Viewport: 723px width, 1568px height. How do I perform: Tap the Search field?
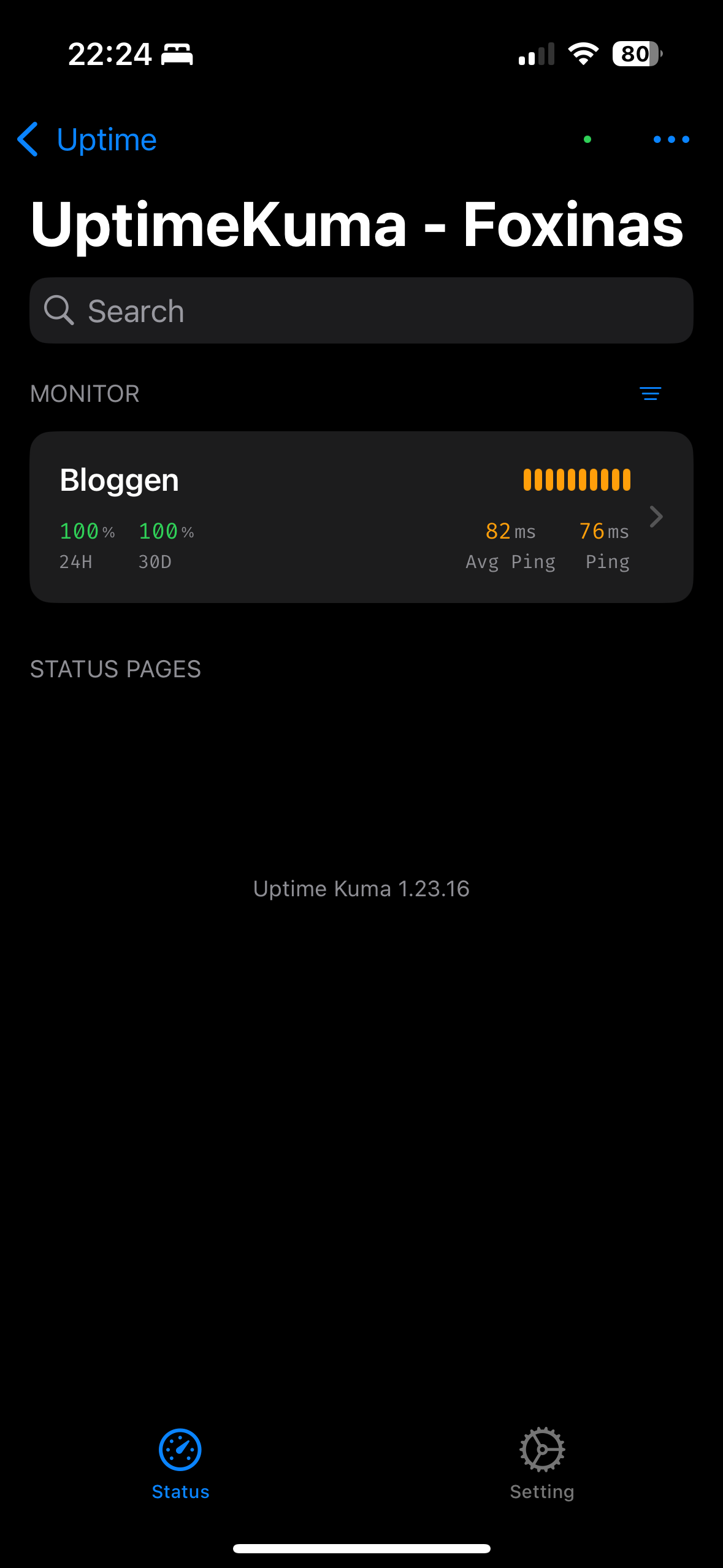(x=361, y=310)
